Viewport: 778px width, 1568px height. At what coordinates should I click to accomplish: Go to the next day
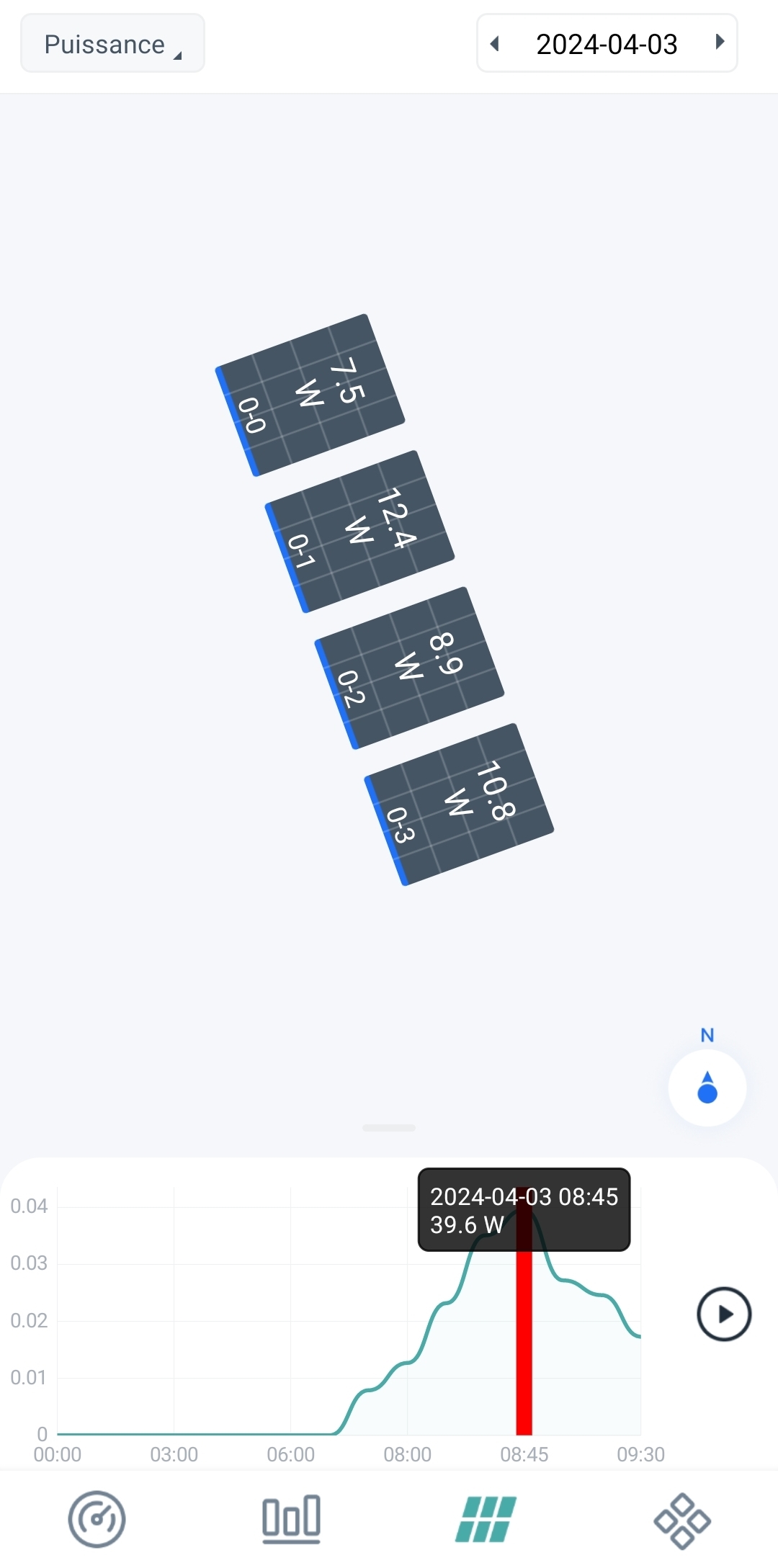pyautogui.click(x=719, y=42)
